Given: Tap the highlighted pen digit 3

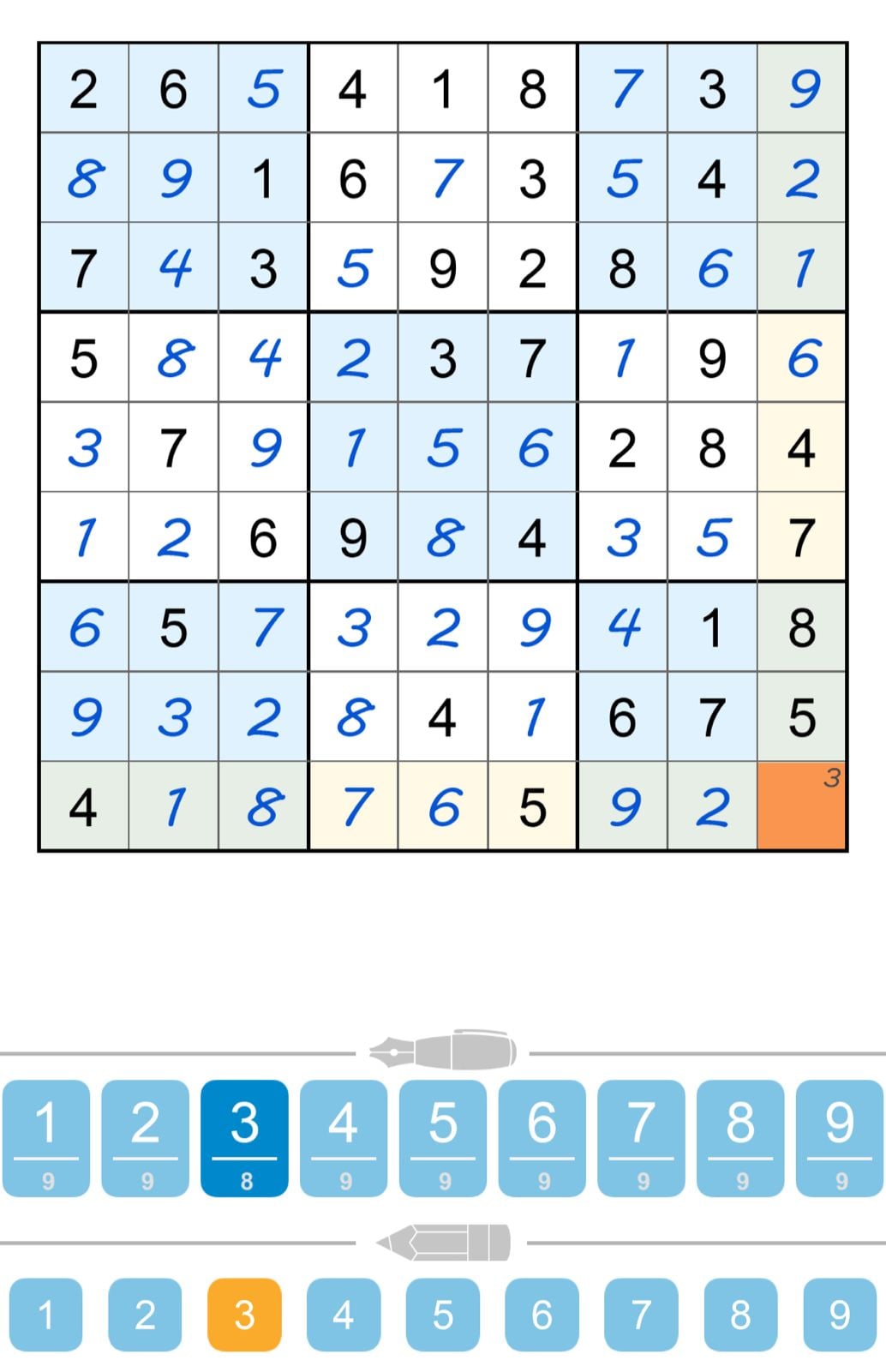Looking at the screenshot, I should pyautogui.click(x=245, y=1137).
